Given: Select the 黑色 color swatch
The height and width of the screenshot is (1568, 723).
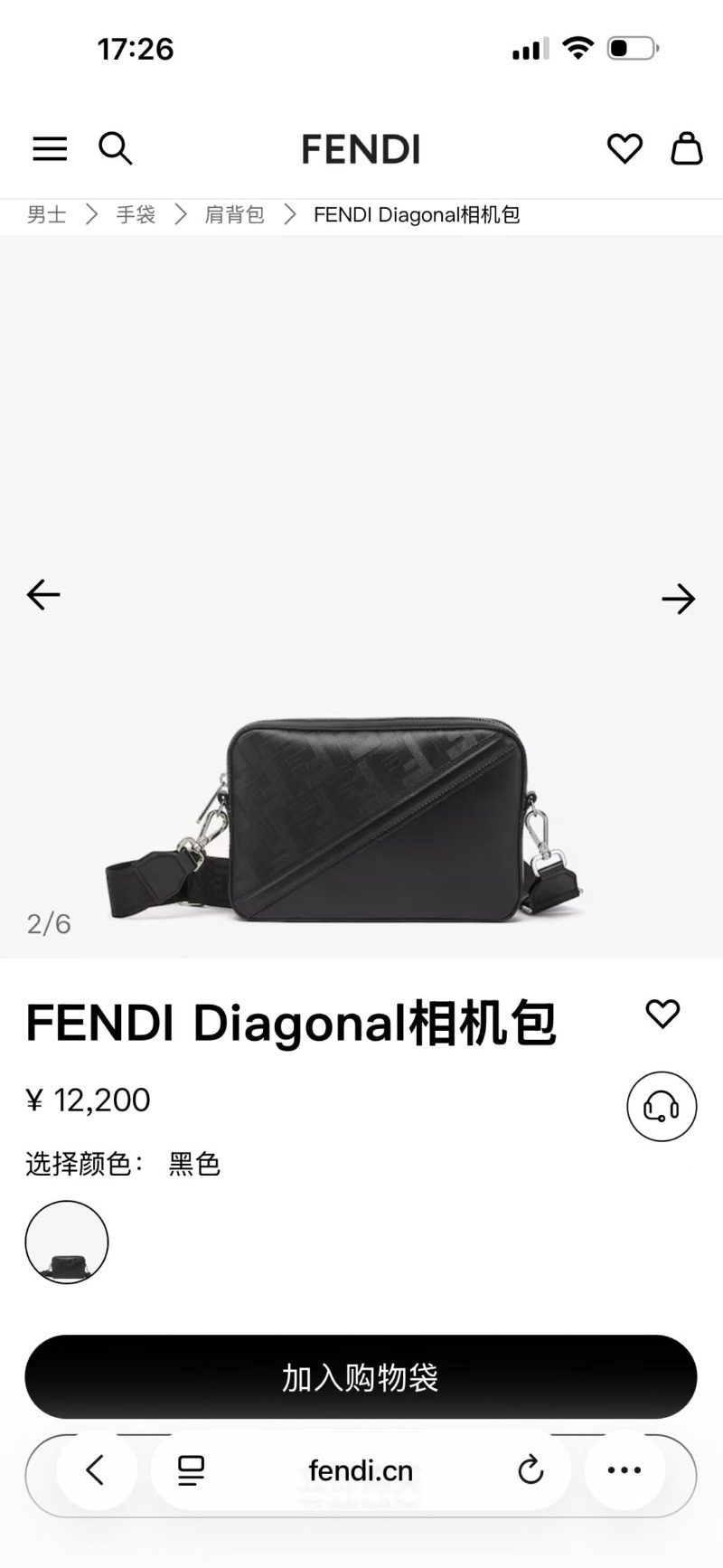Looking at the screenshot, I should click(67, 1242).
